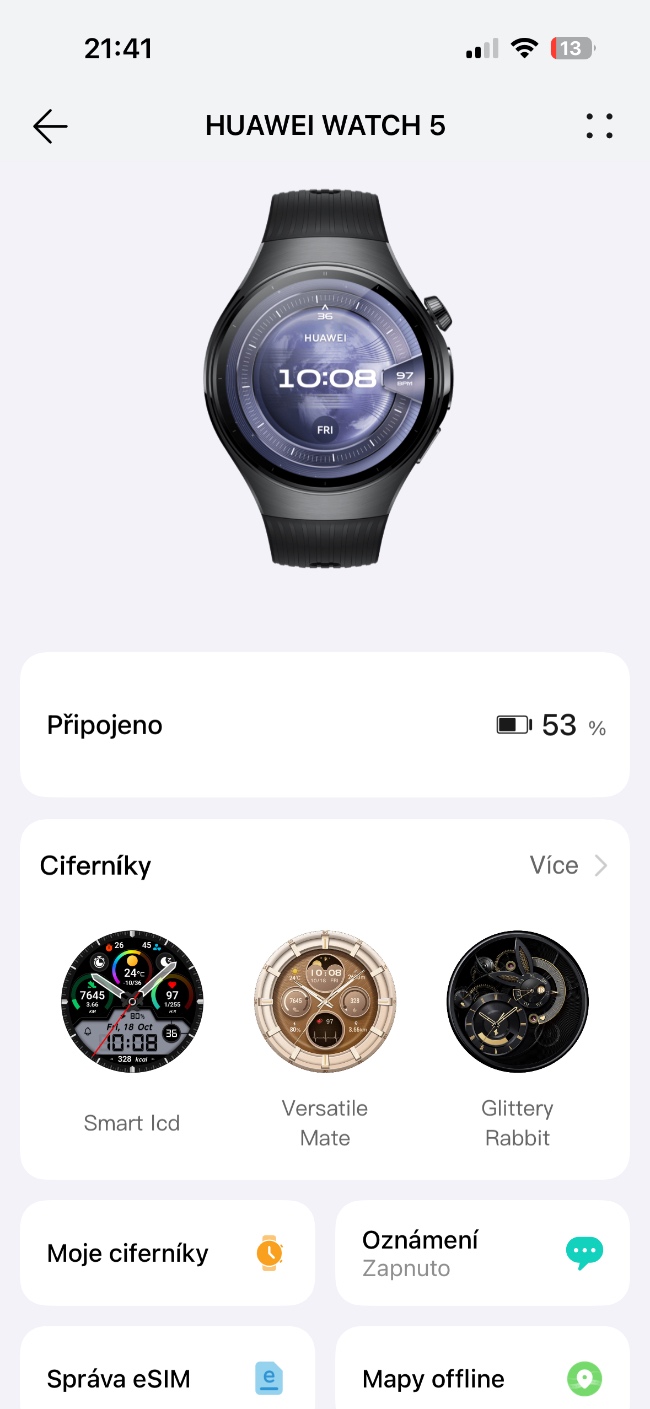Open Více to see more watch faces

pos(568,865)
